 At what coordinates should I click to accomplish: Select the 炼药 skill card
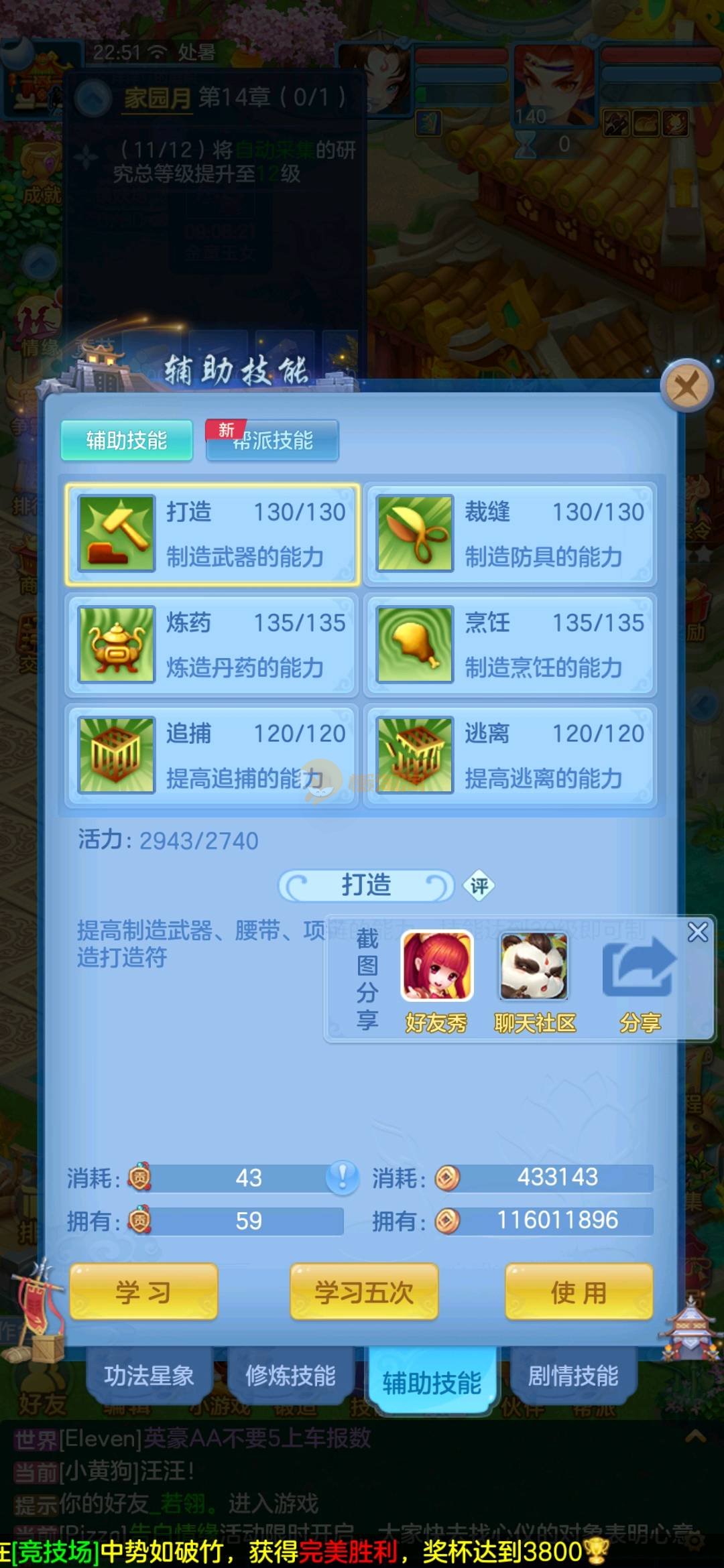click(211, 645)
